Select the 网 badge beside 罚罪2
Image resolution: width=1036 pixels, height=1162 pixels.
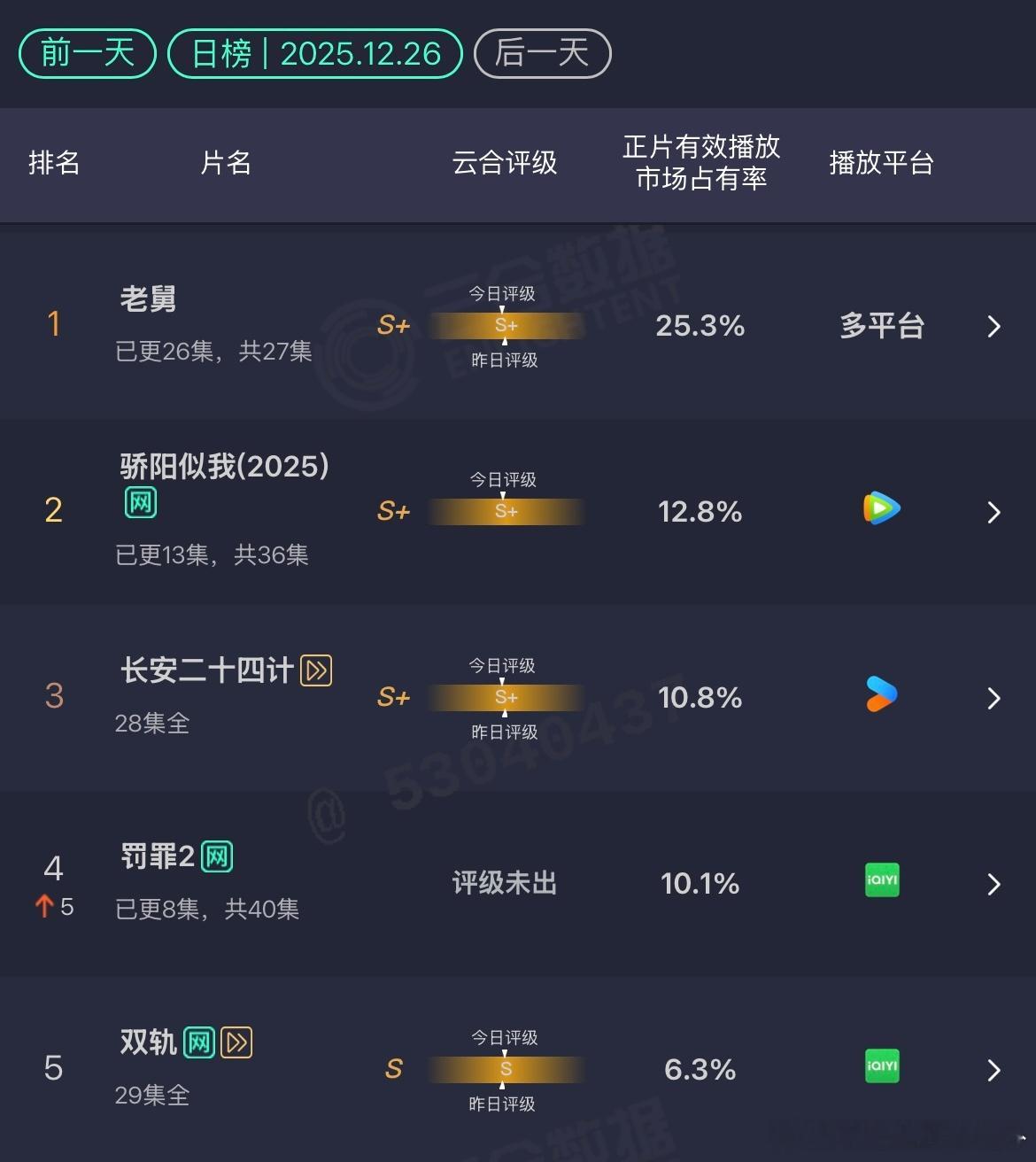(218, 856)
